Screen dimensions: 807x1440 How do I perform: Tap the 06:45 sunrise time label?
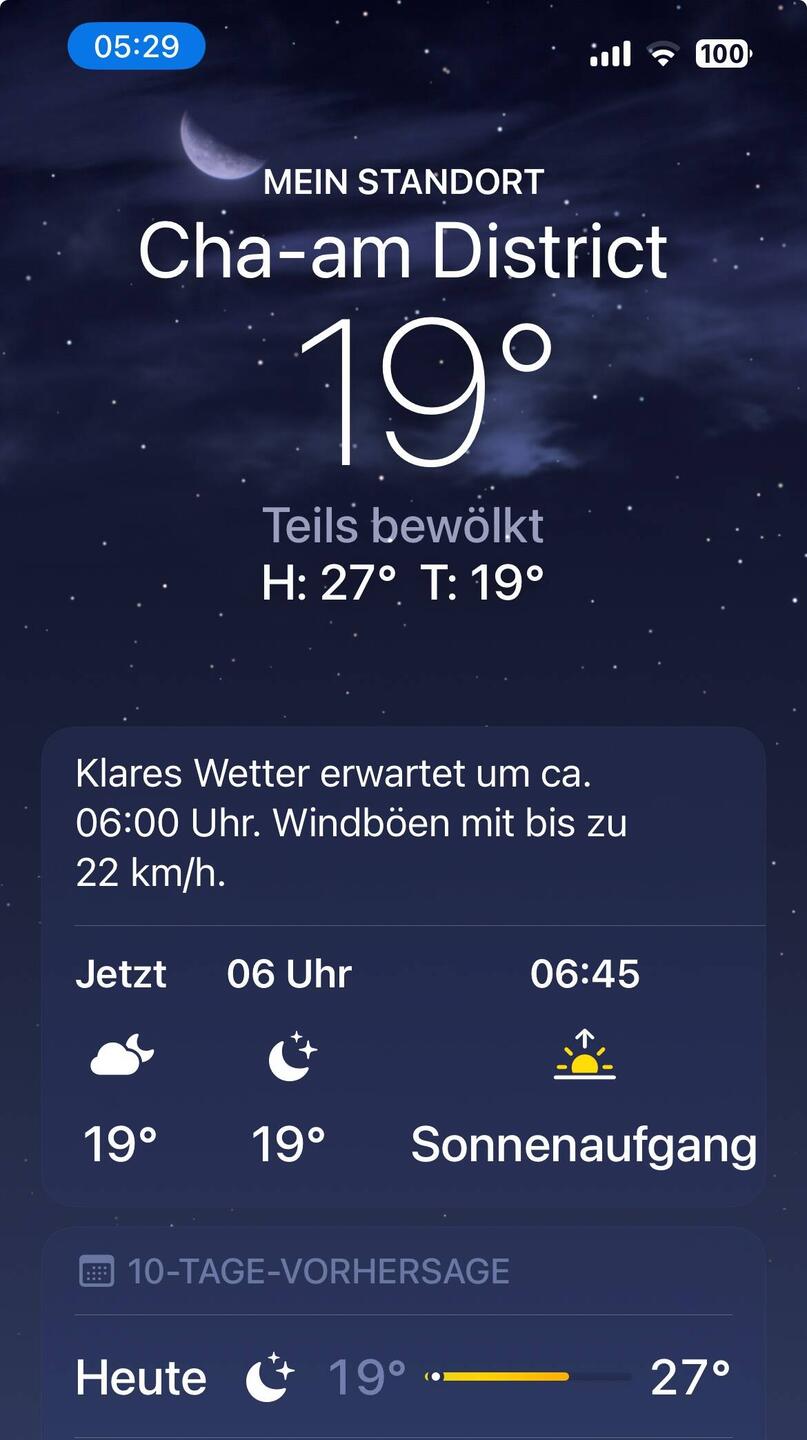(x=585, y=973)
